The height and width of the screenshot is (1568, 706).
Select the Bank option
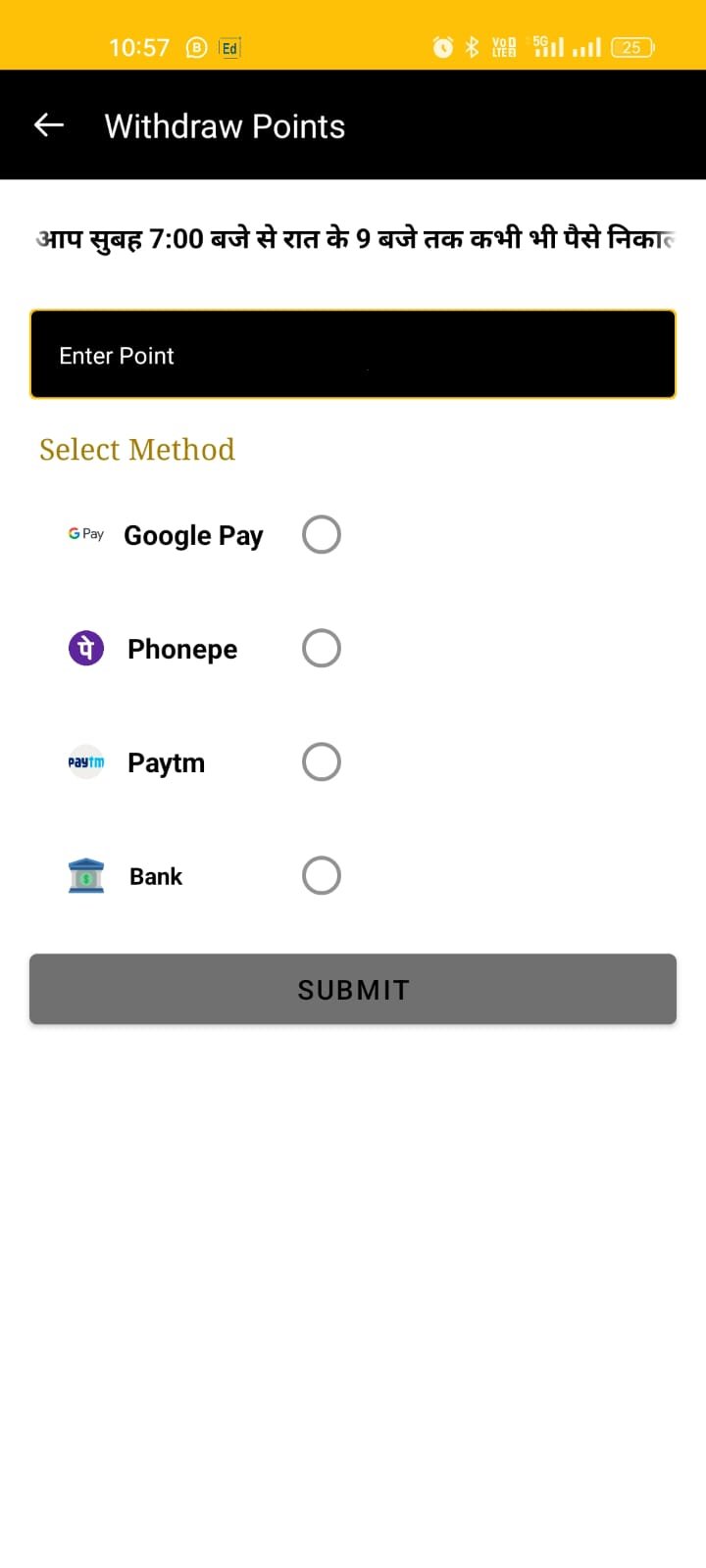[x=322, y=876]
